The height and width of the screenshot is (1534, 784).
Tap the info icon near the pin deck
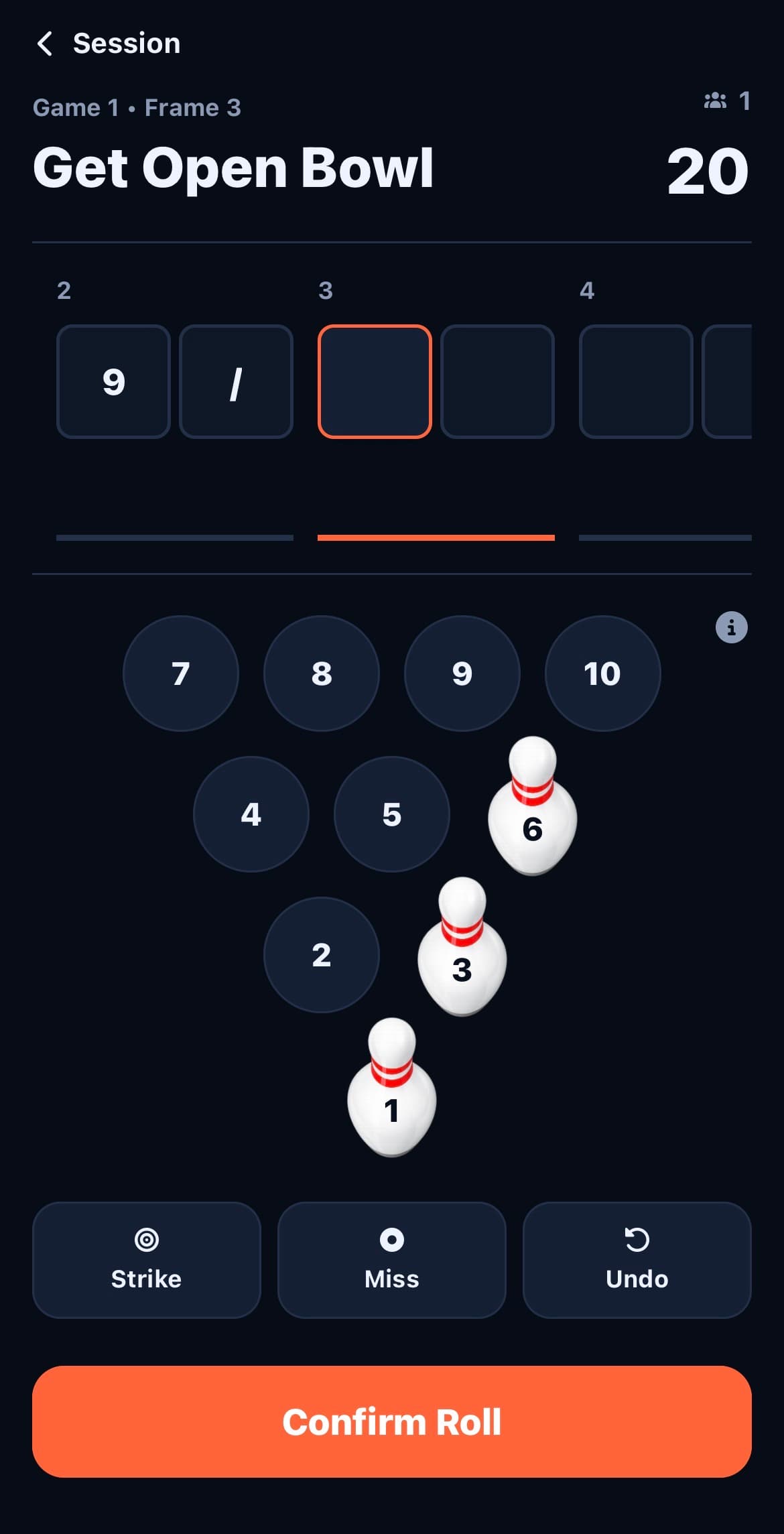[730, 627]
